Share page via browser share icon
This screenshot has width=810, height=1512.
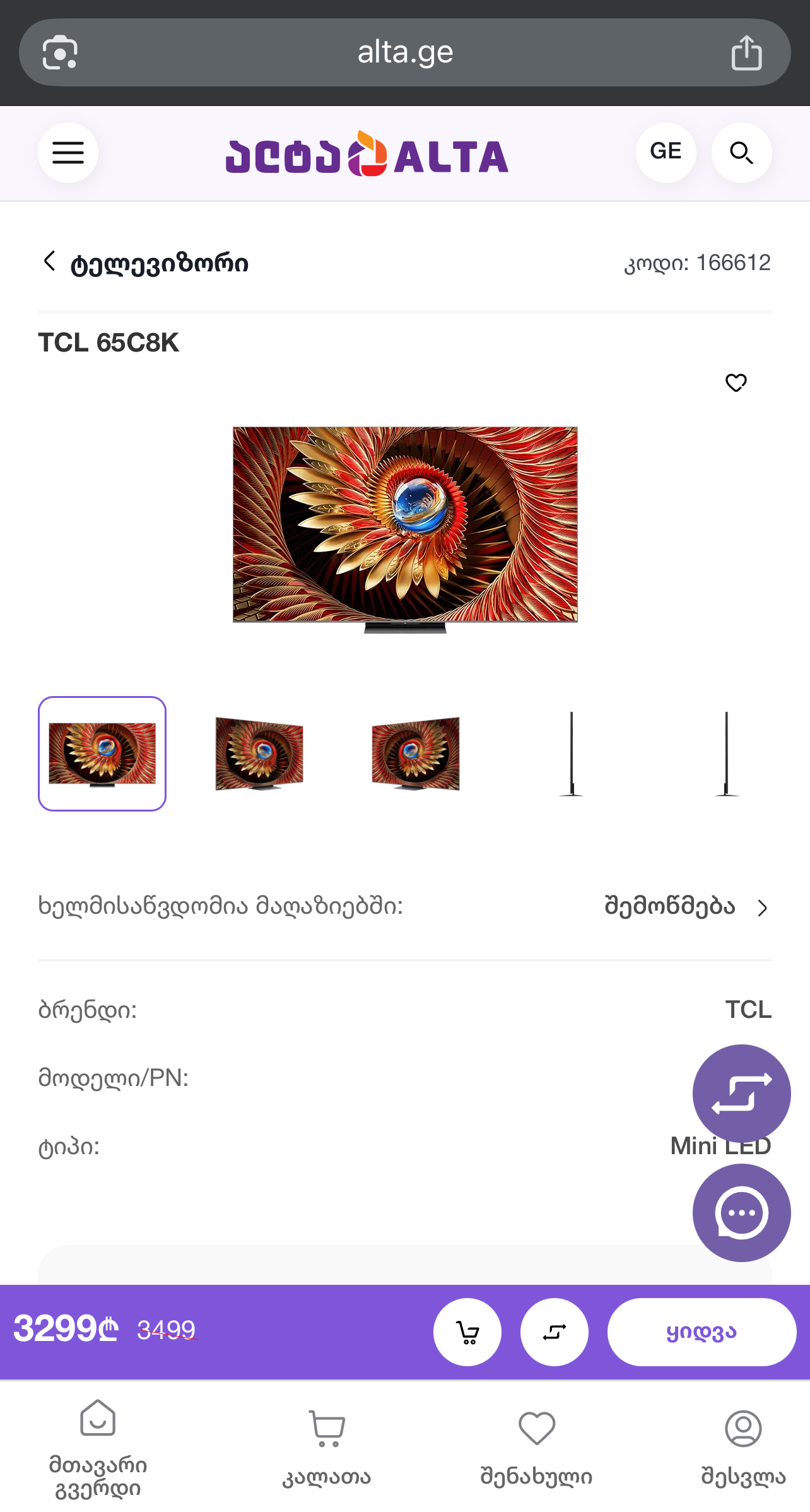pyautogui.click(x=746, y=52)
